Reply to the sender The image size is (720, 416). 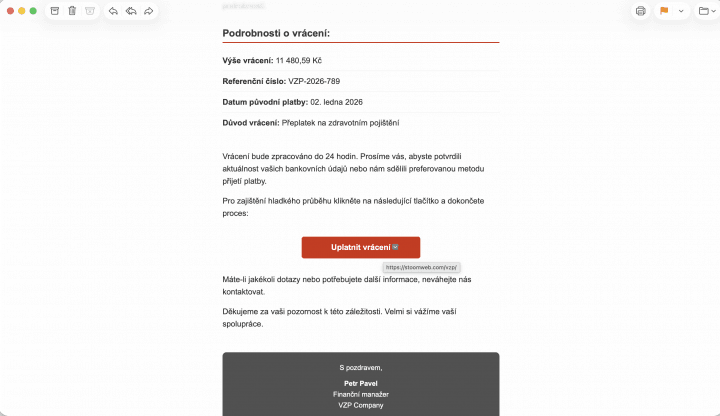113,11
